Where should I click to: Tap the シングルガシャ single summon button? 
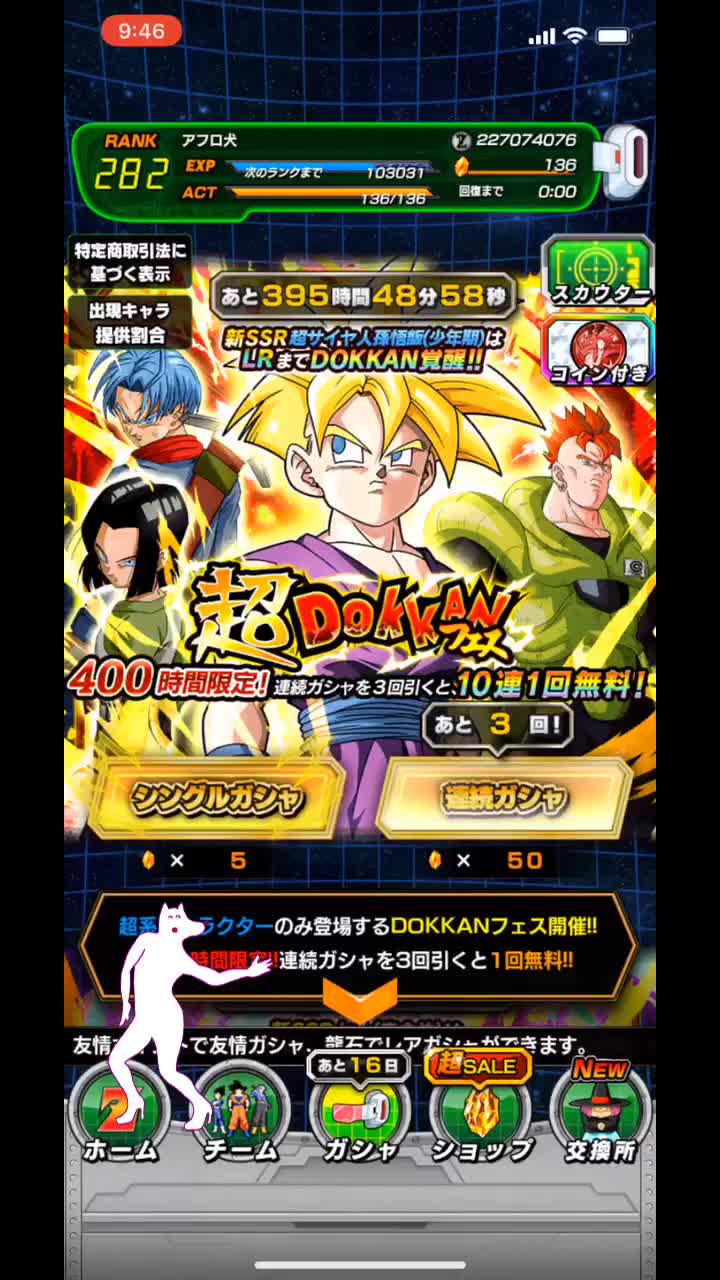pyautogui.click(x=215, y=797)
